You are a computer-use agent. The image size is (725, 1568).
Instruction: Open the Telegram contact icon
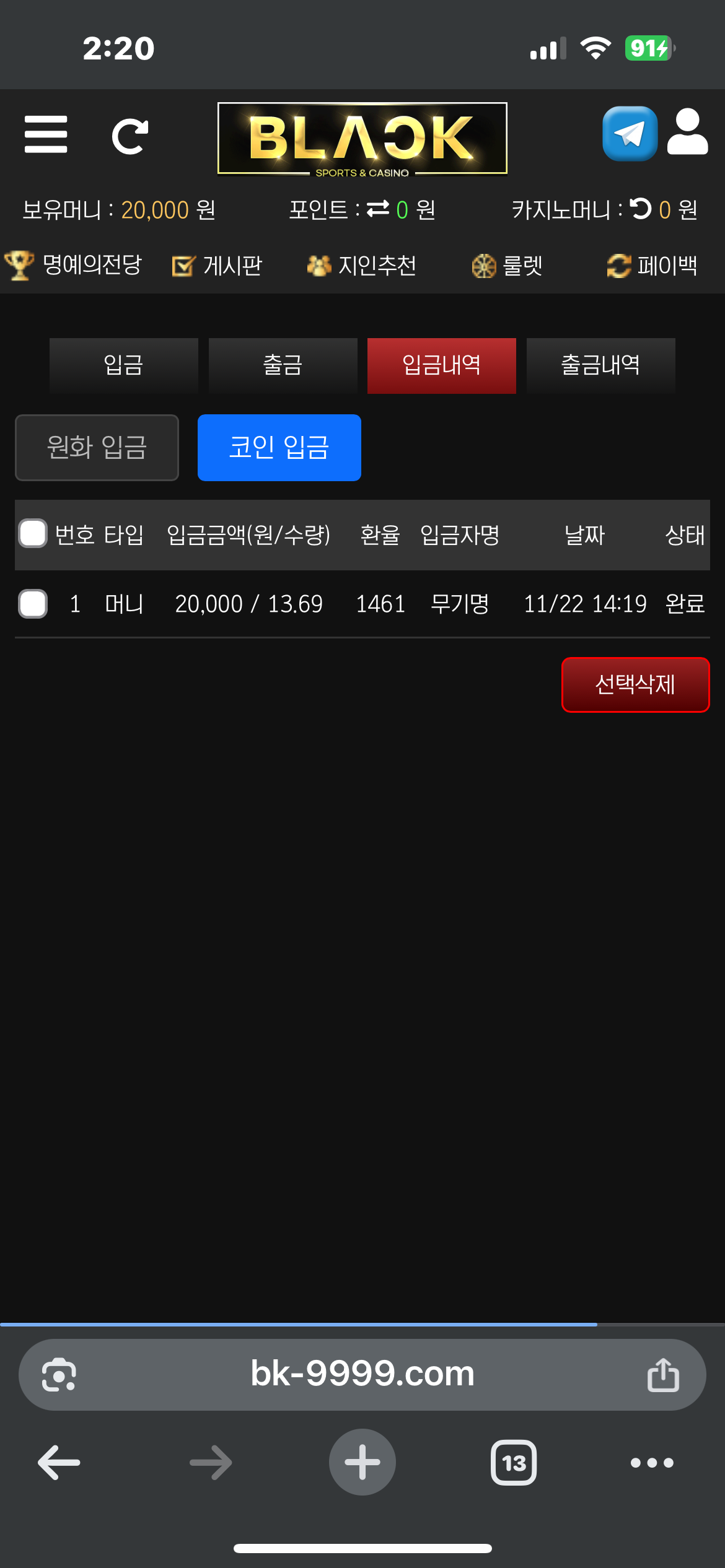[630, 134]
